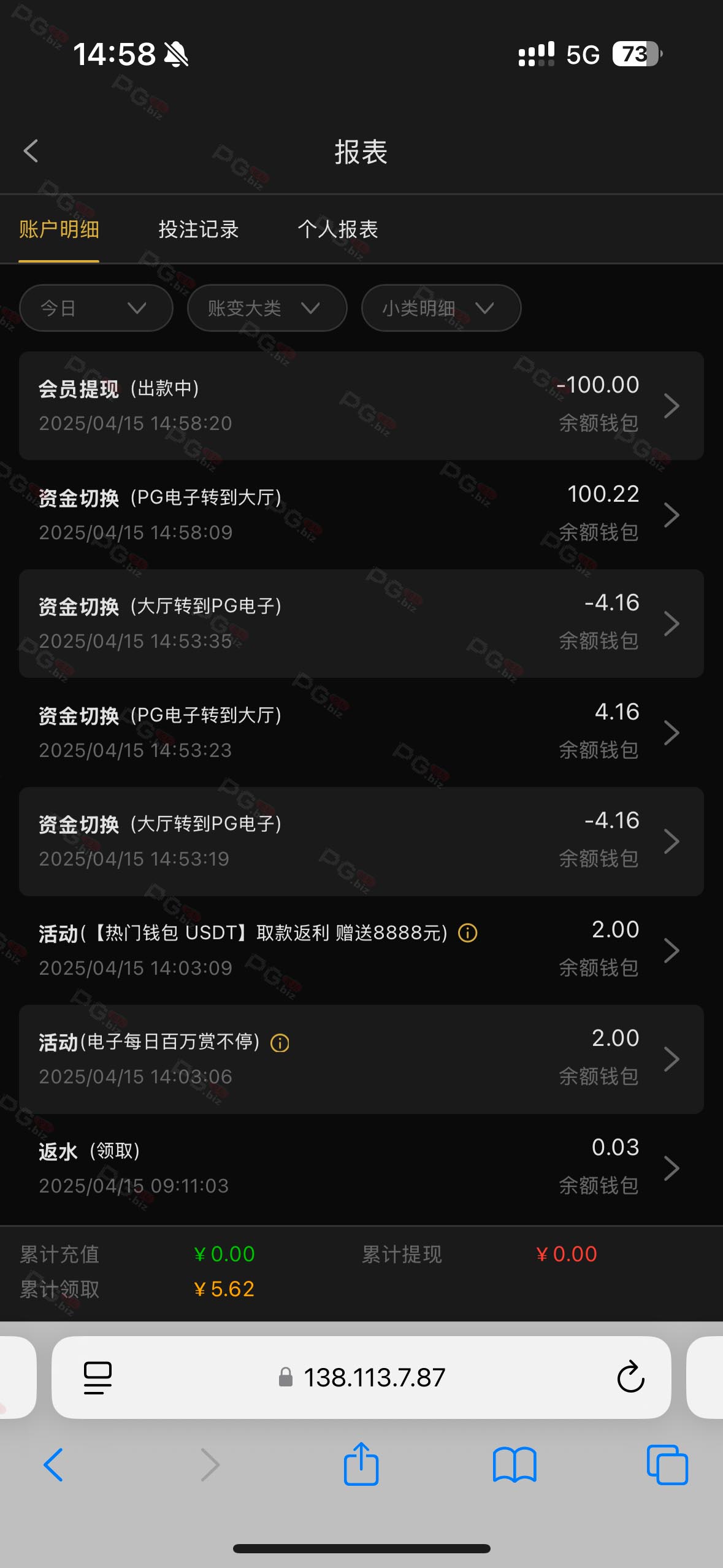Open the 小类明细 filter dropdown
Image resolution: width=723 pixels, height=1568 pixels.
pyautogui.click(x=441, y=308)
